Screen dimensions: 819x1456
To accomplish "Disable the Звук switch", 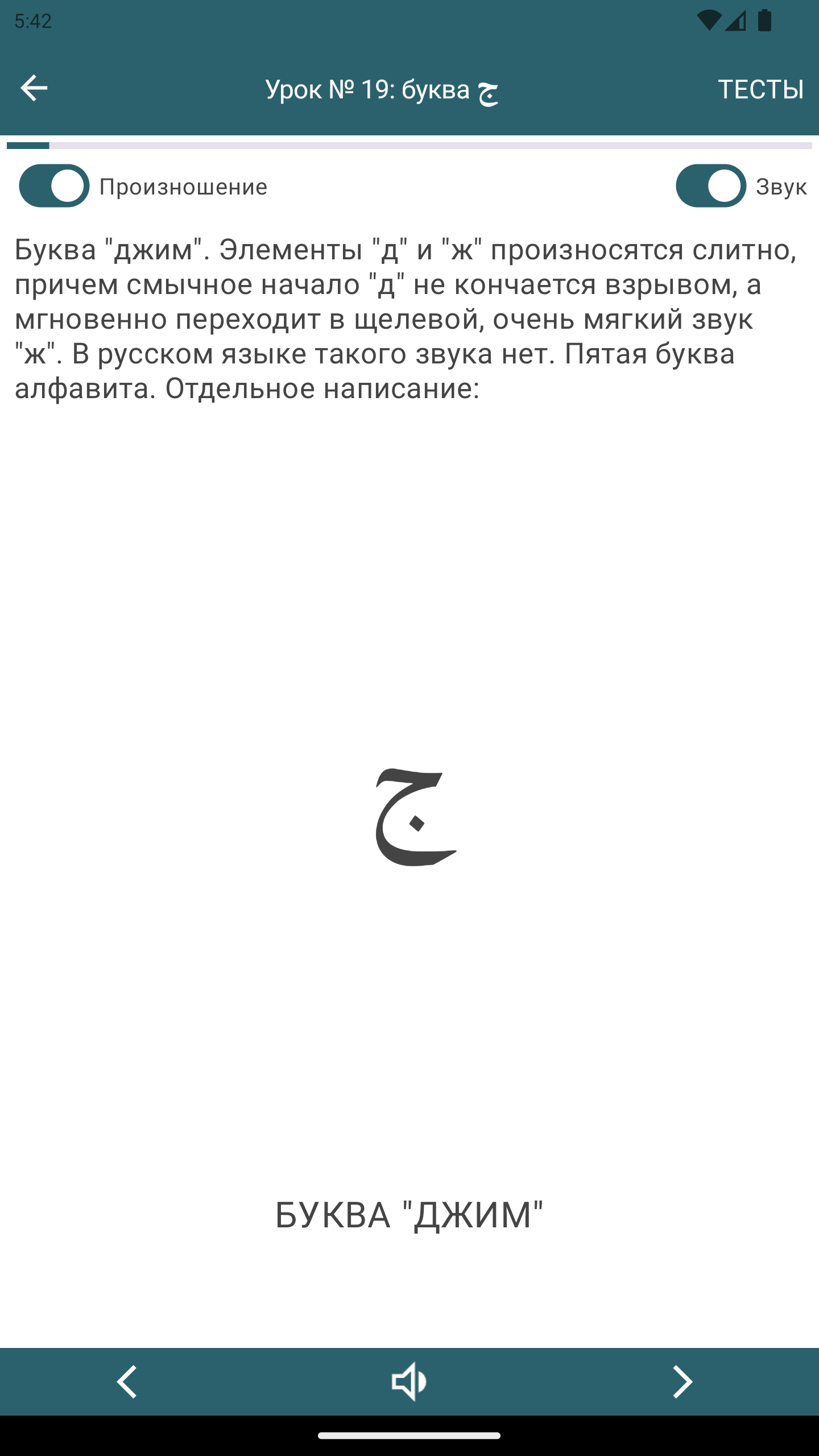I will 711,186.
